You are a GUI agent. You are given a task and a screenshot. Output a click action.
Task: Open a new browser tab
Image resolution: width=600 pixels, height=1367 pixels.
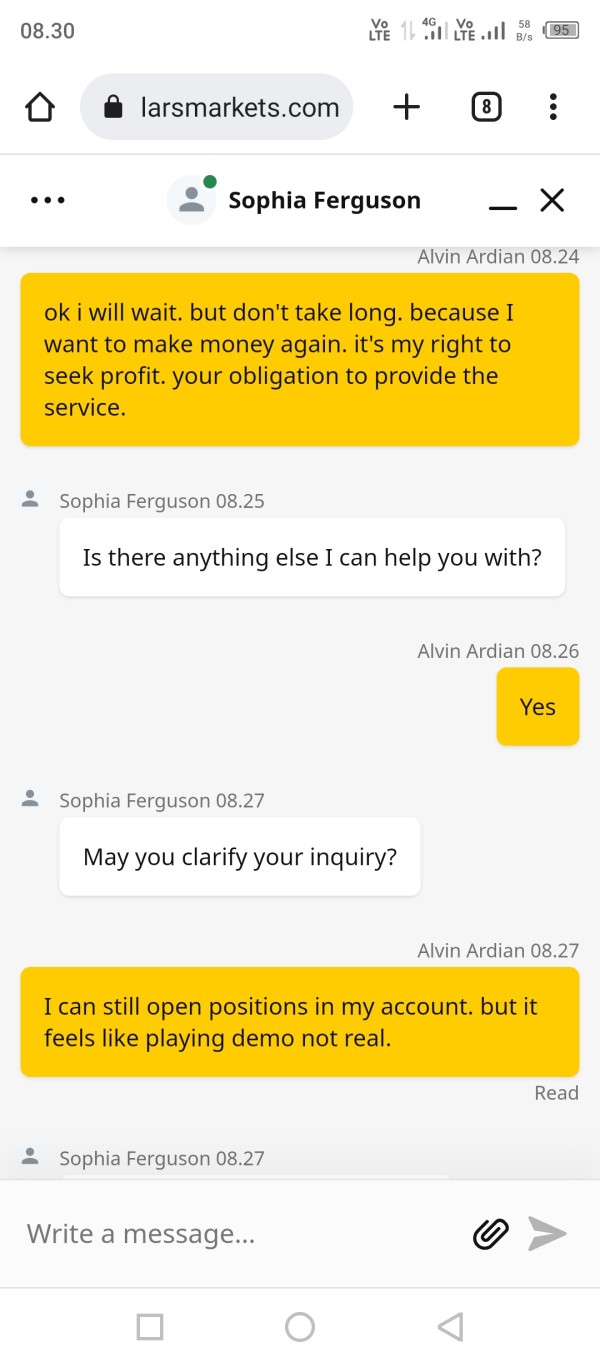tap(407, 107)
